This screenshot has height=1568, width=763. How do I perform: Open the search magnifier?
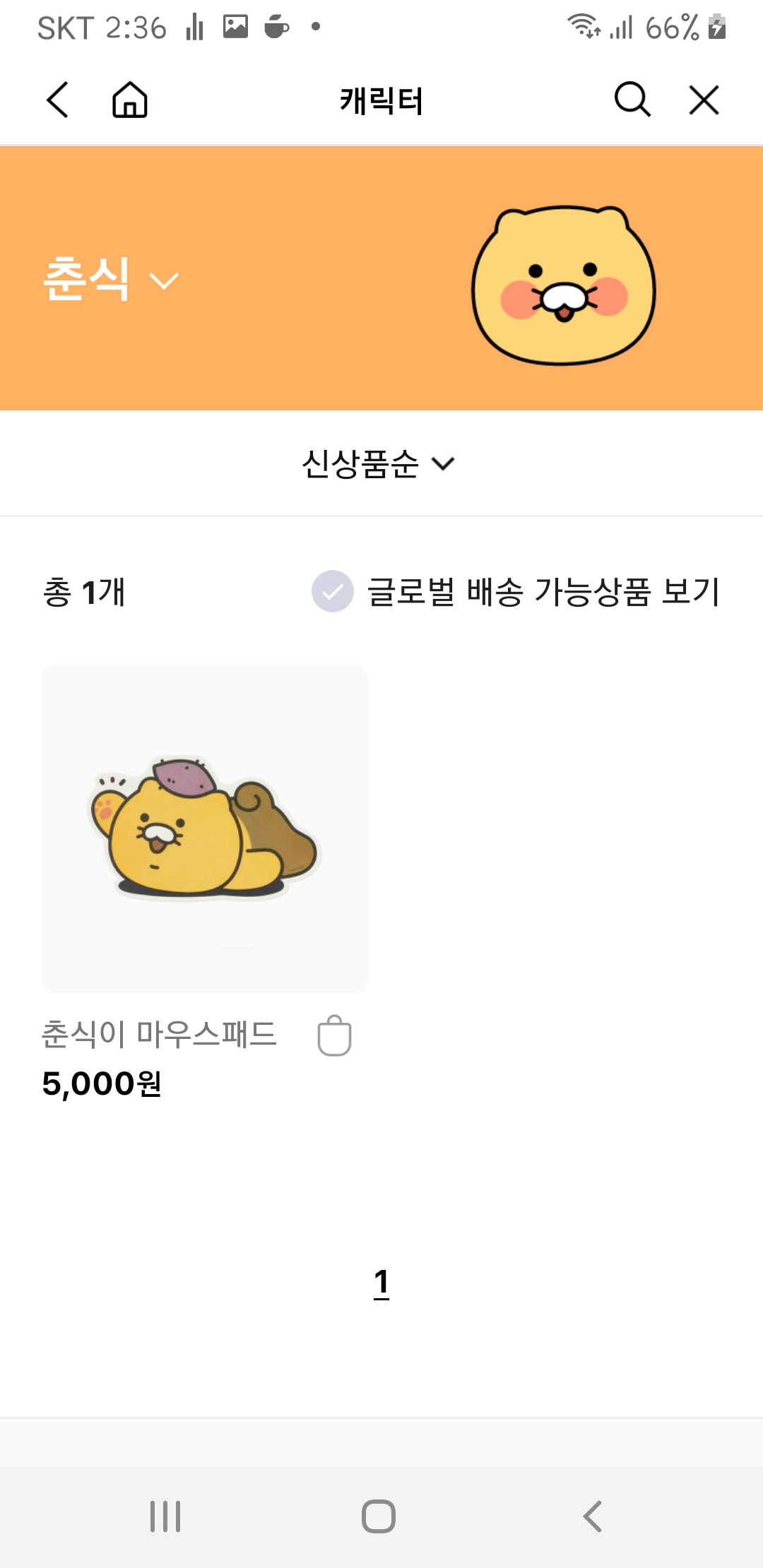coord(632,100)
